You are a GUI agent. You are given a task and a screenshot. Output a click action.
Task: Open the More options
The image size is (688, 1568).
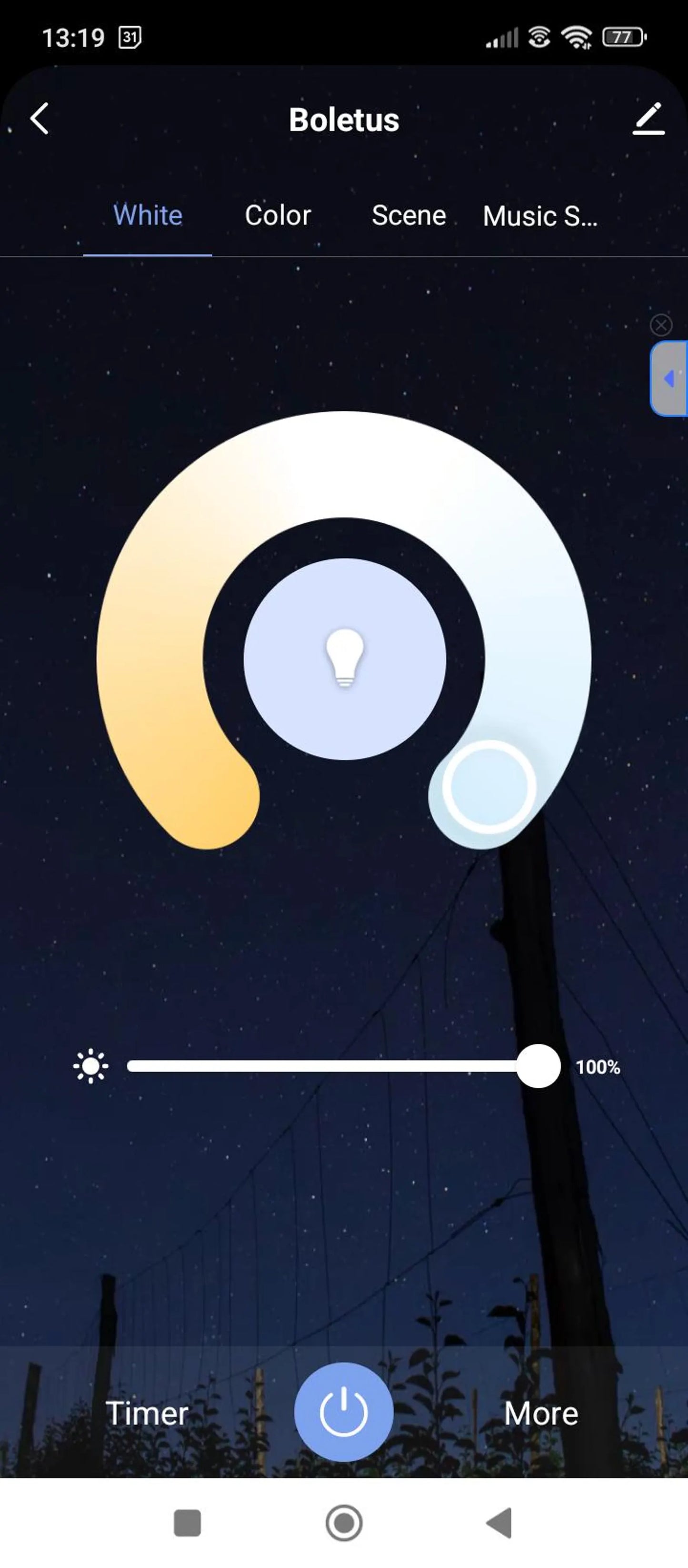541,1413
